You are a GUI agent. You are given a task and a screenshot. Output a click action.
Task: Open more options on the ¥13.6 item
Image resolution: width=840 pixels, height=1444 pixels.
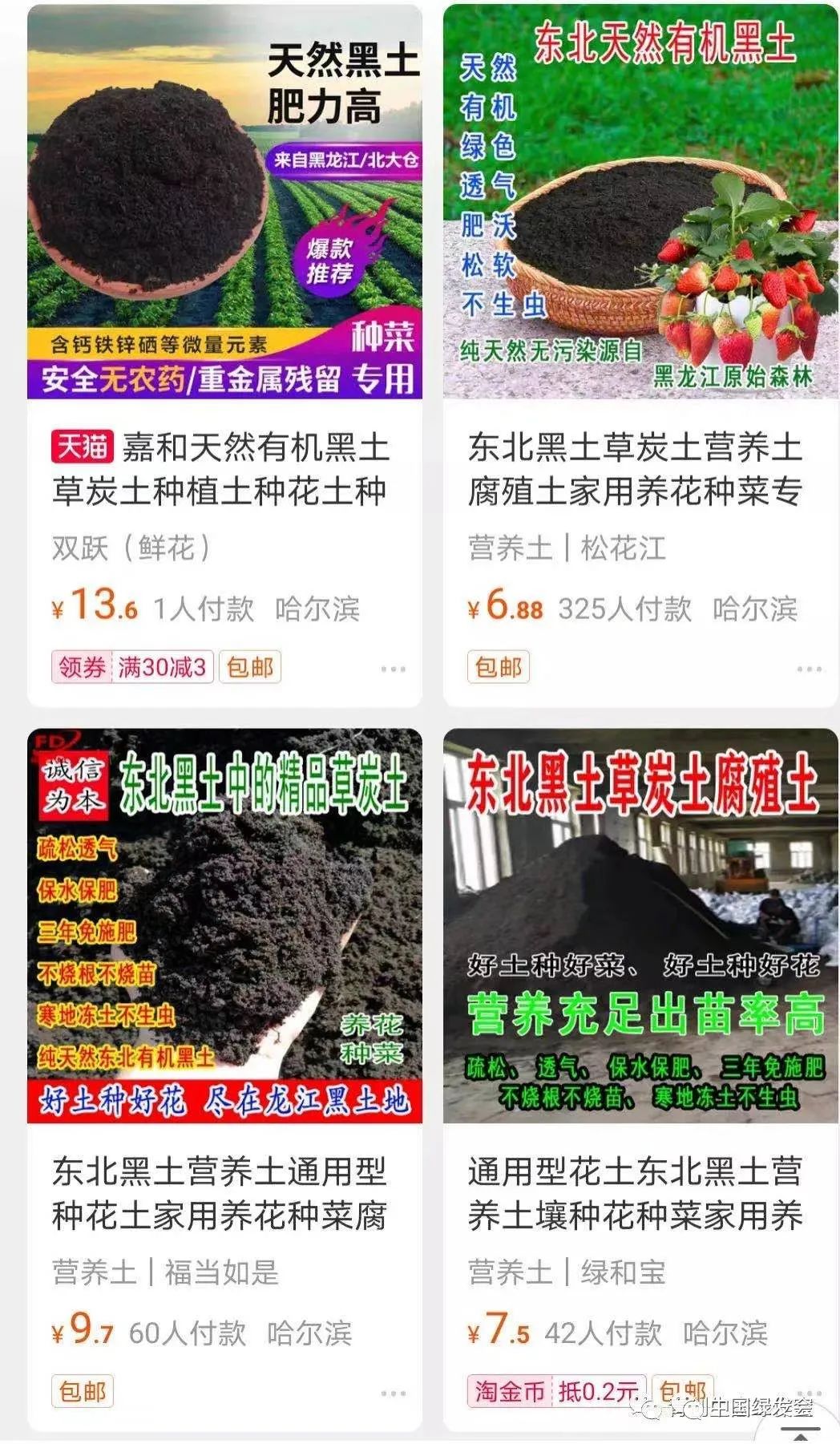pos(393,669)
